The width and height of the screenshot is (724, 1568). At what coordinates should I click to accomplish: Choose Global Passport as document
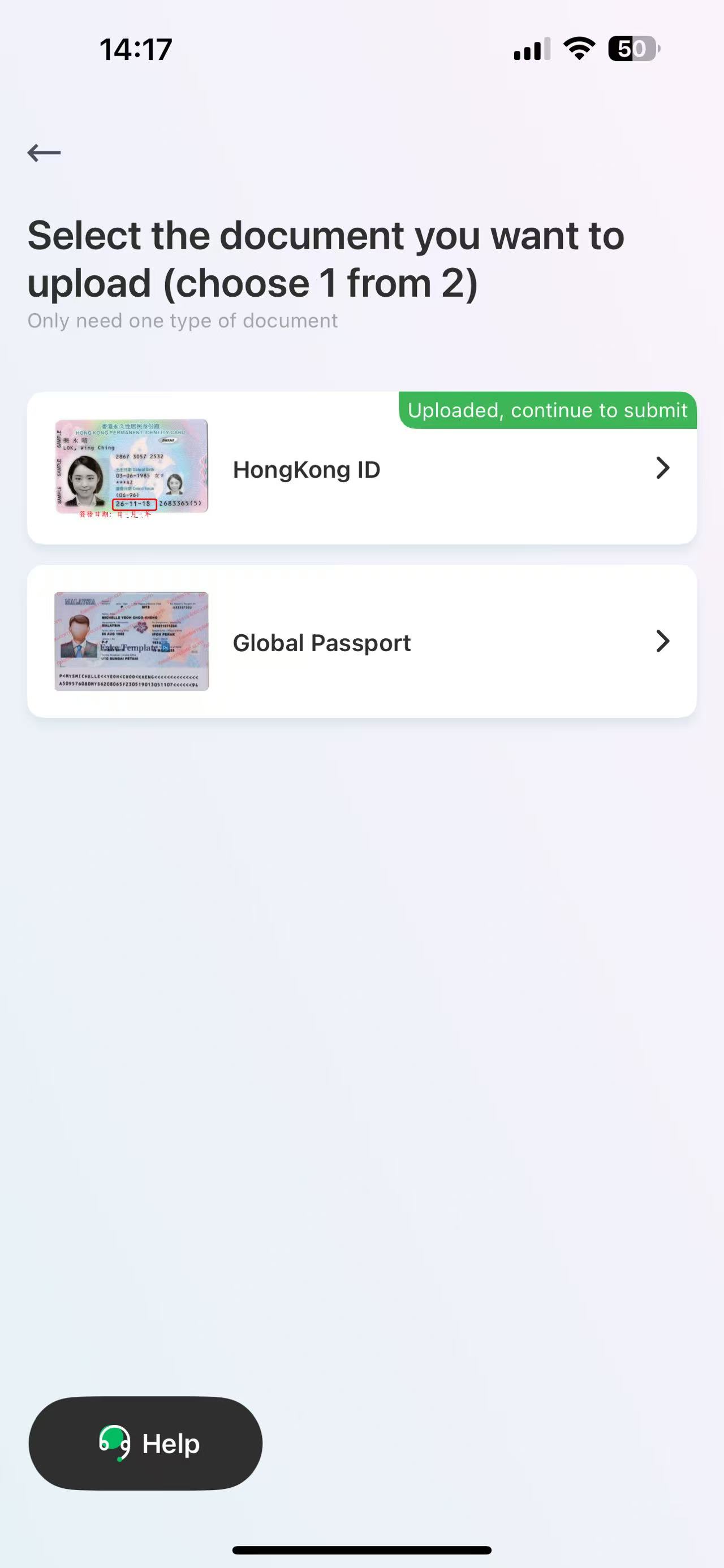pyautogui.click(x=361, y=642)
